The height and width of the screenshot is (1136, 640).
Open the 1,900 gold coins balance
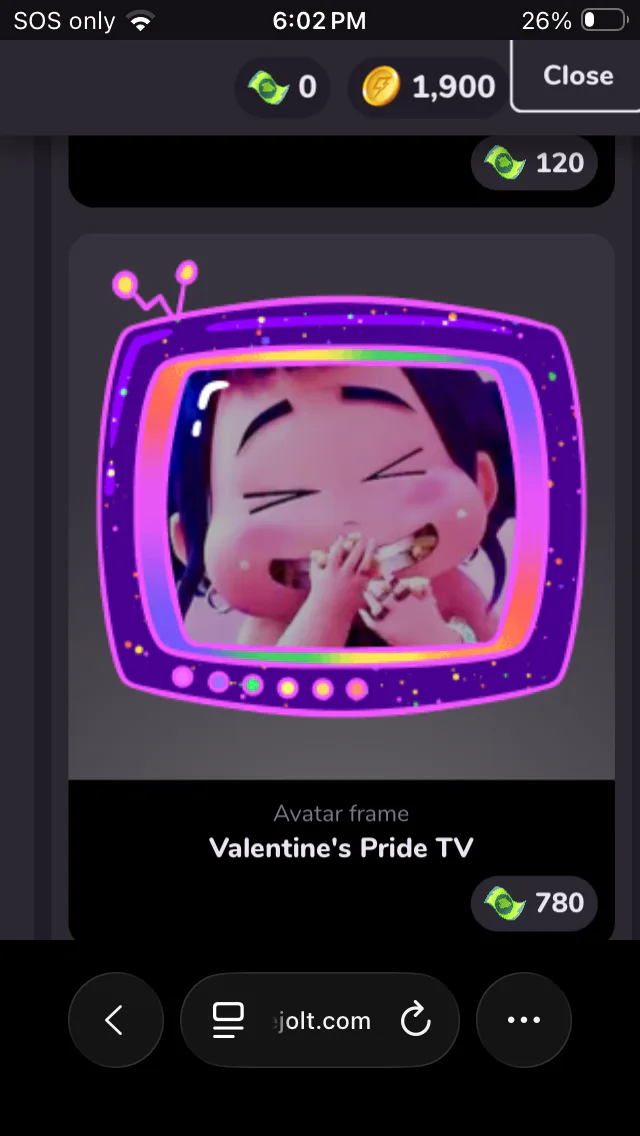tap(428, 87)
